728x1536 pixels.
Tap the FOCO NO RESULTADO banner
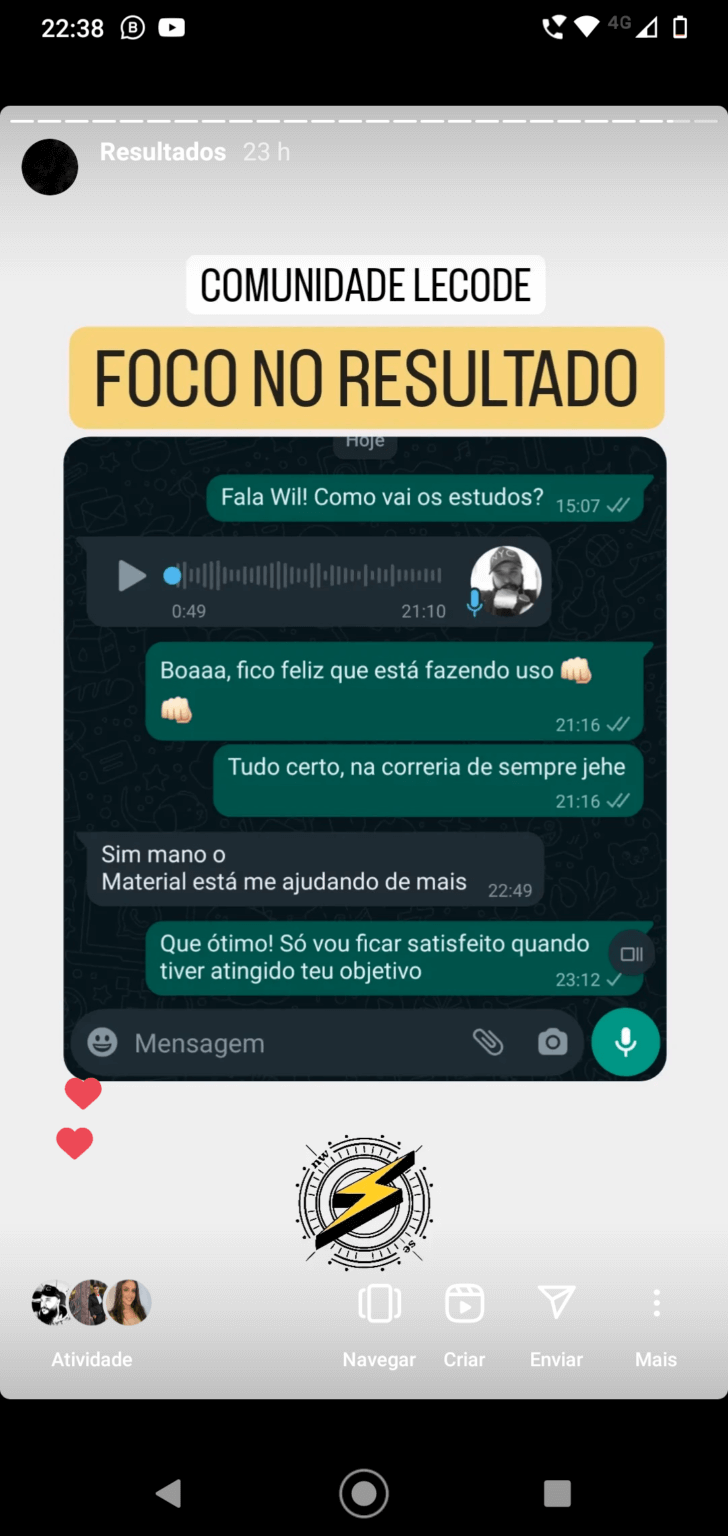click(365, 378)
